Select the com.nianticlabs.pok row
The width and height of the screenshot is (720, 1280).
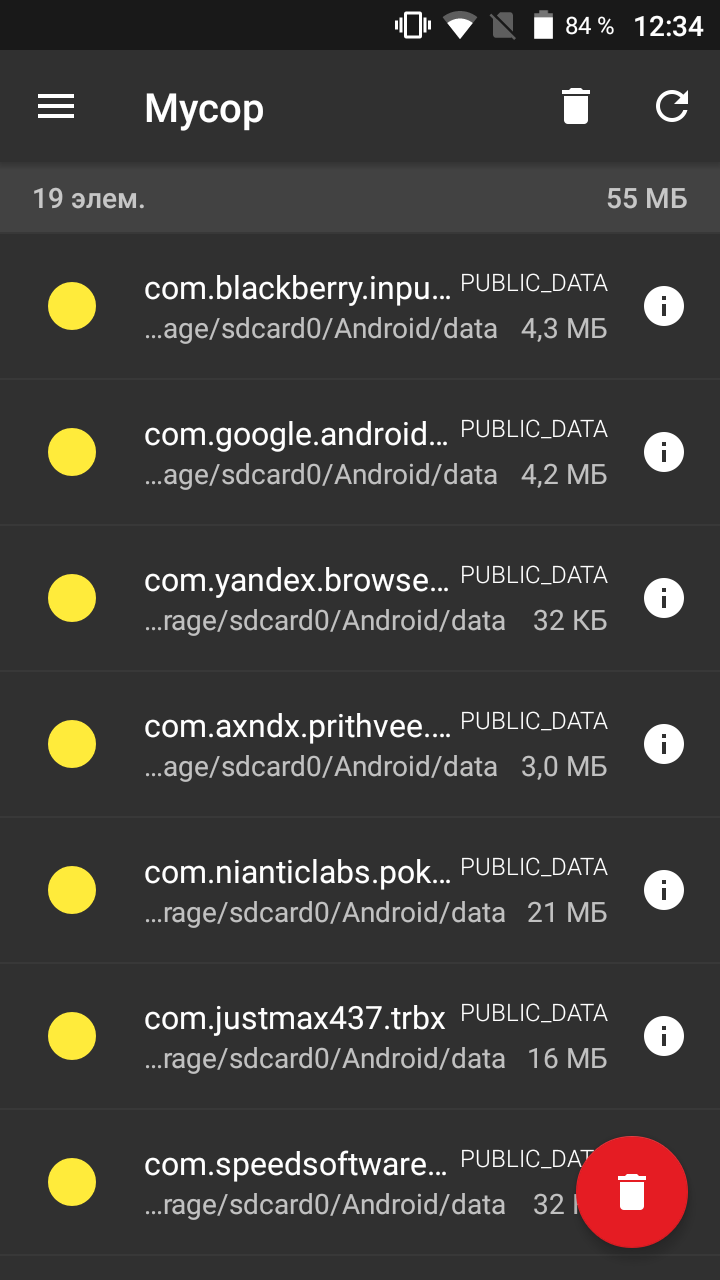pos(360,891)
